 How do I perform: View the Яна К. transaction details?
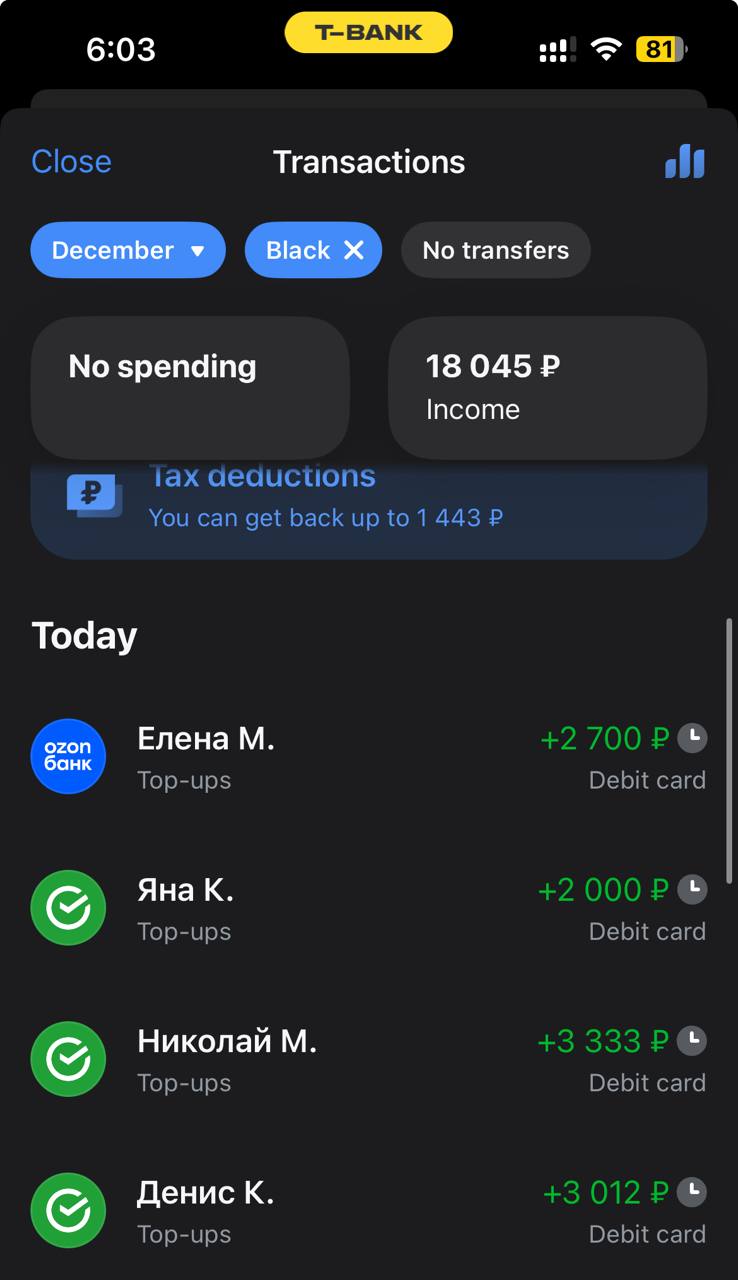(368, 908)
